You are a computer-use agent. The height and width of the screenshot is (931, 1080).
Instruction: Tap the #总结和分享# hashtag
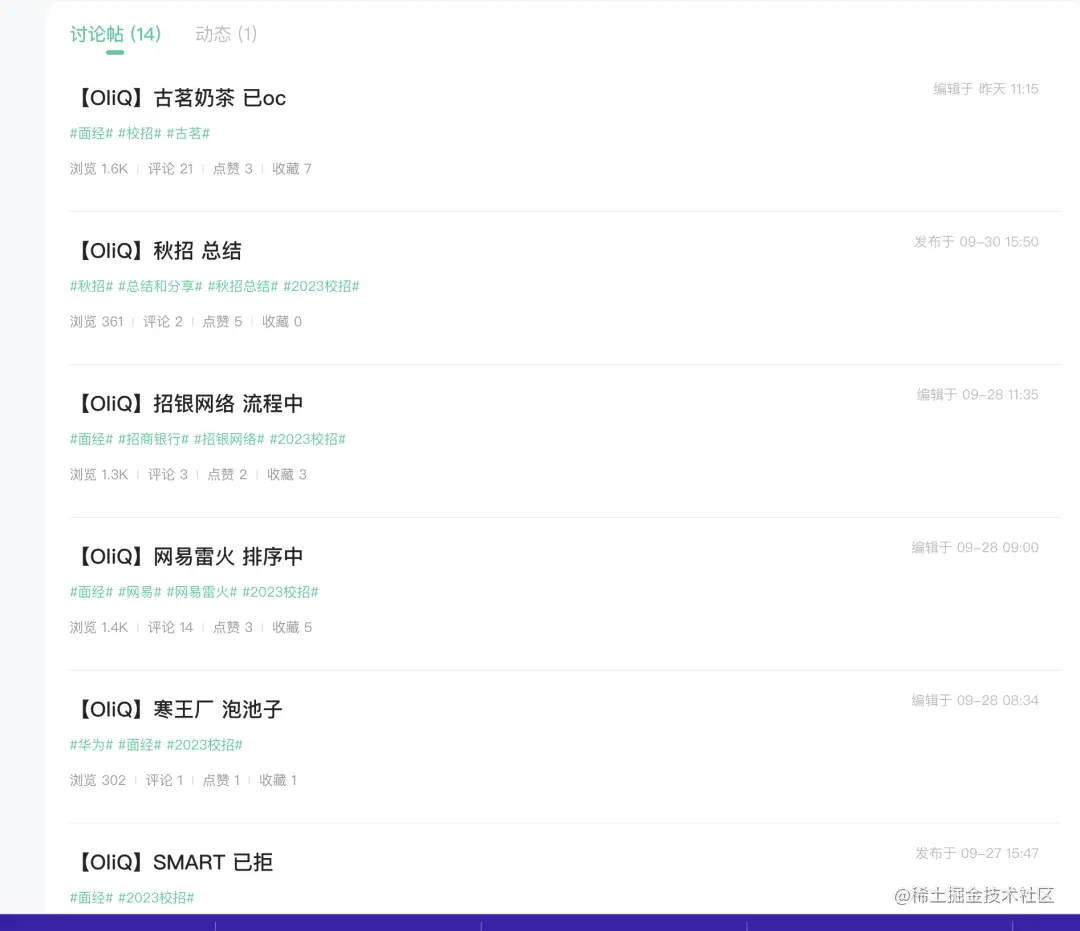[x=160, y=286]
